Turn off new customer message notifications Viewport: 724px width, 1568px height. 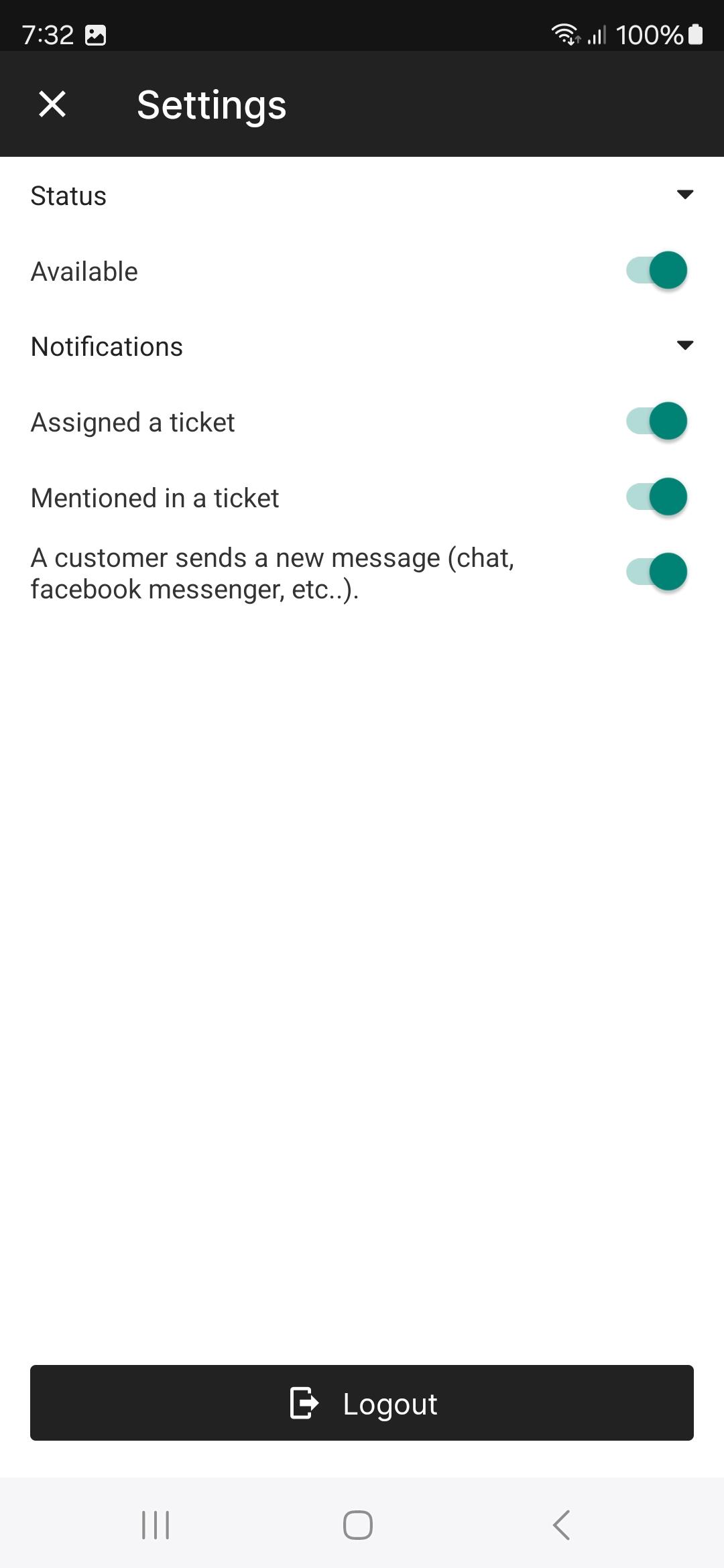coord(657,572)
